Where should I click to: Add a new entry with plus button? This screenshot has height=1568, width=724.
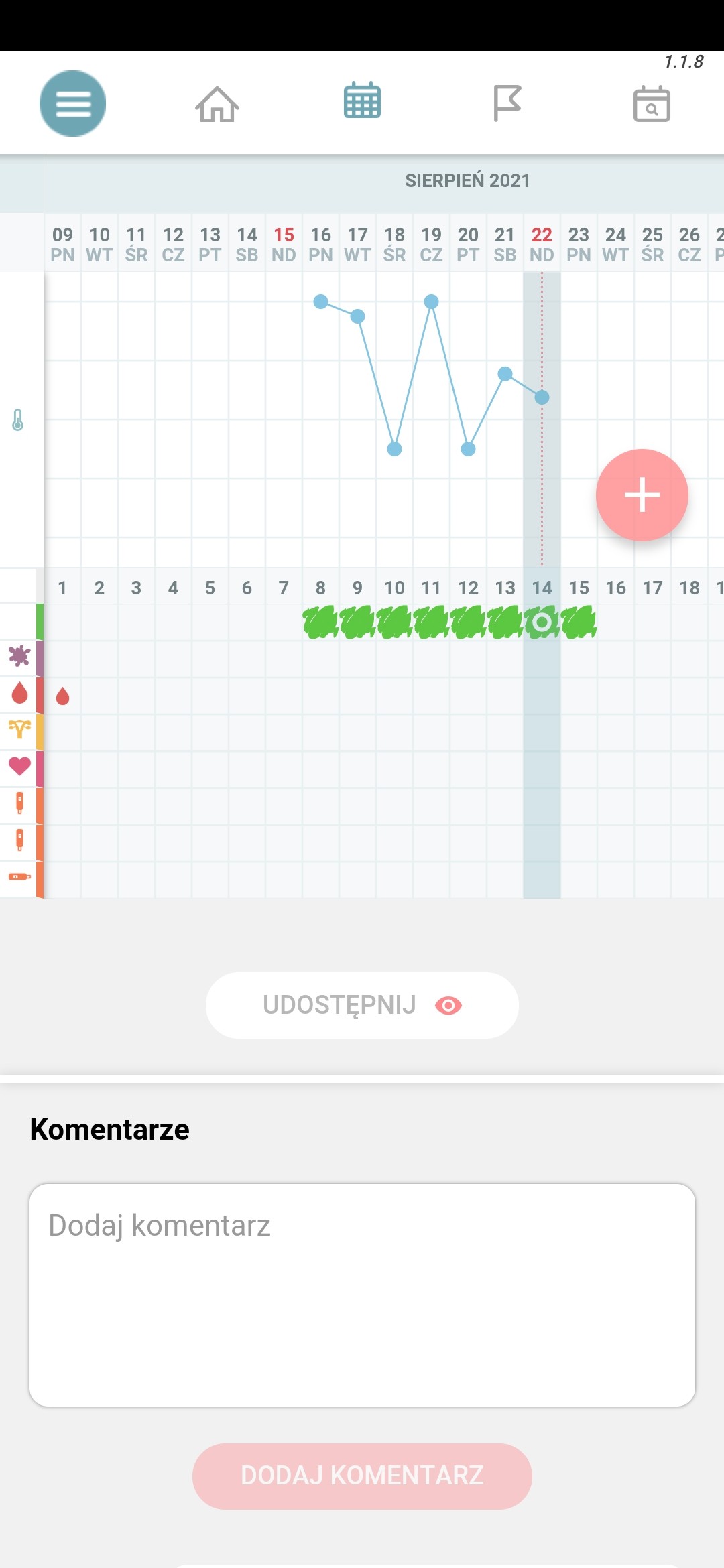(x=642, y=495)
